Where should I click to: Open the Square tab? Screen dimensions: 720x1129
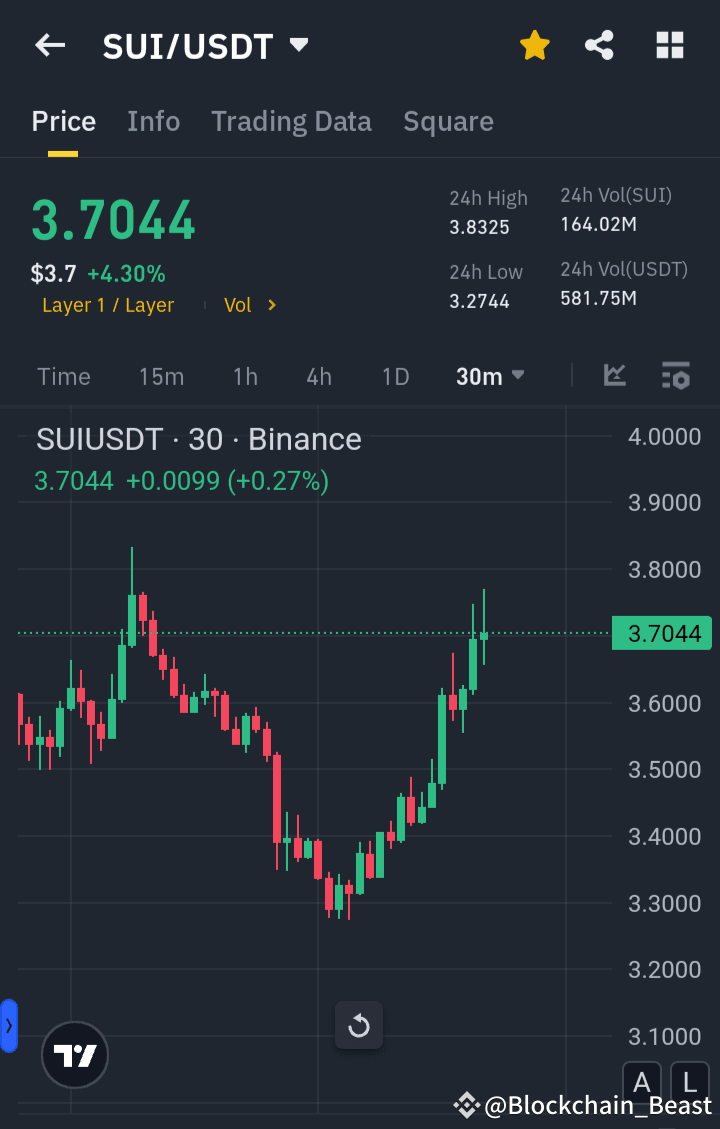click(448, 121)
